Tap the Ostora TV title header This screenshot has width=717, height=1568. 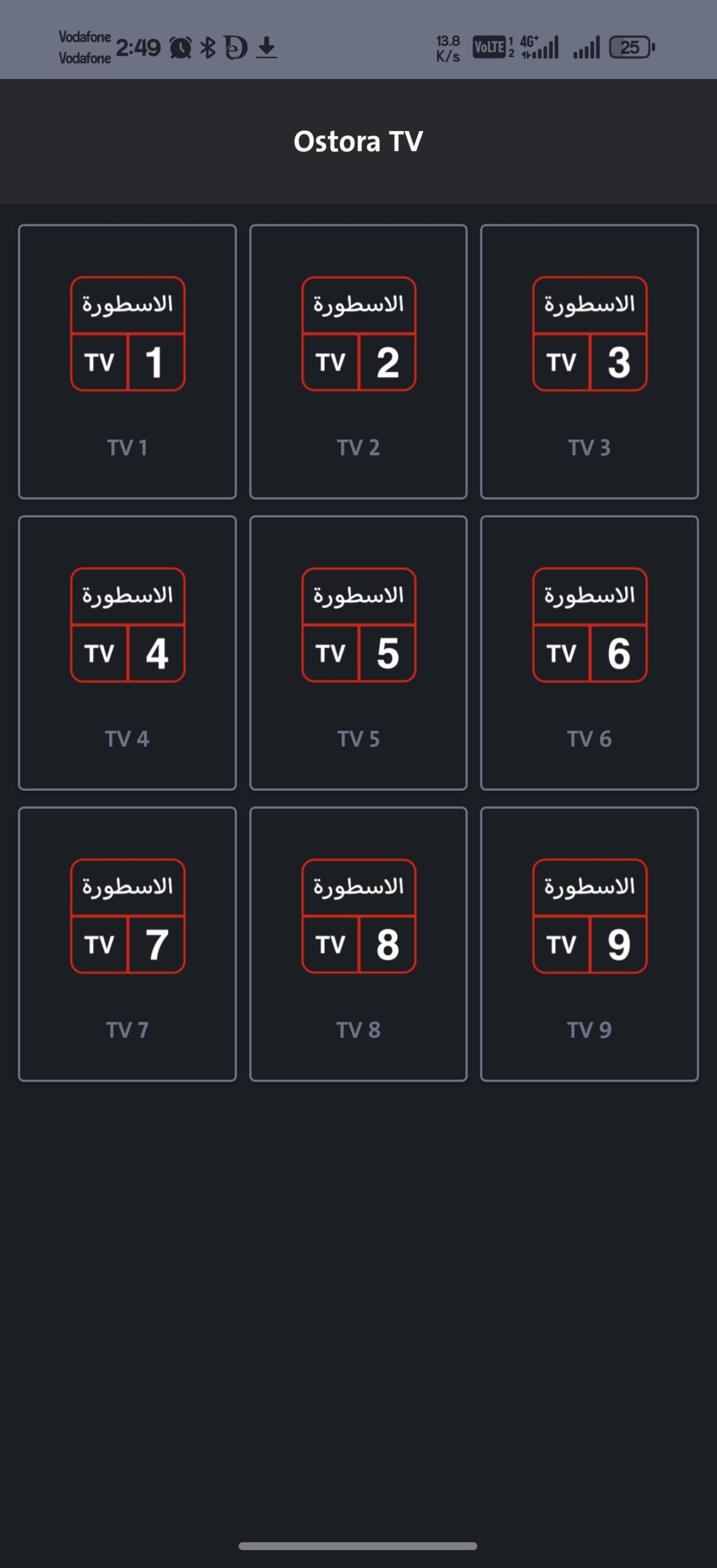tap(358, 141)
